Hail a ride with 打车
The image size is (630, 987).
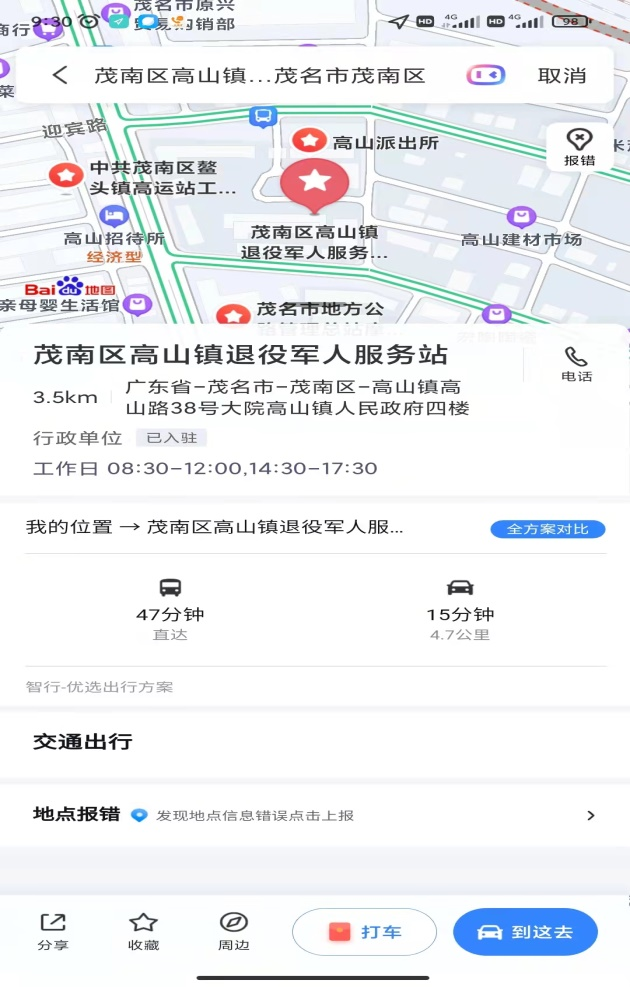364,932
